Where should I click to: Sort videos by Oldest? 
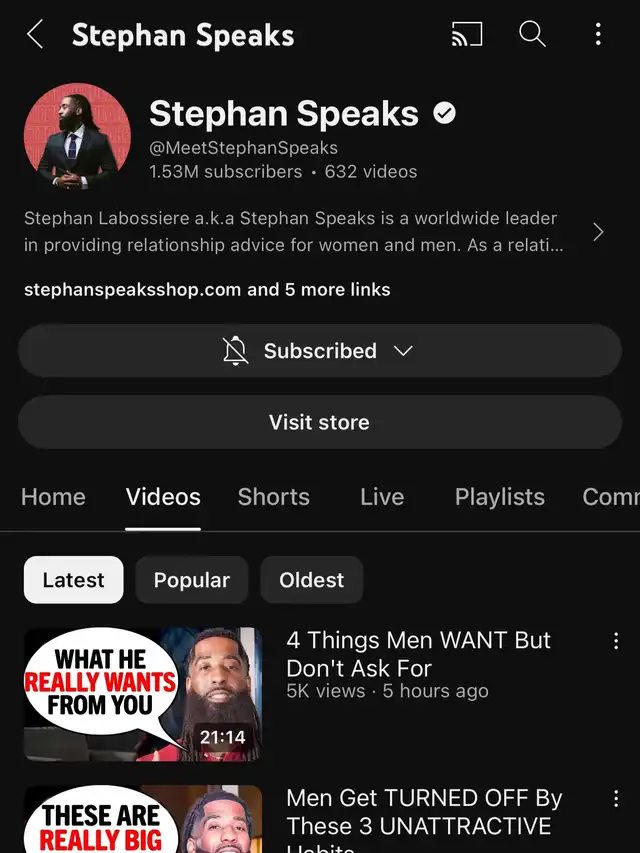click(311, 580)
